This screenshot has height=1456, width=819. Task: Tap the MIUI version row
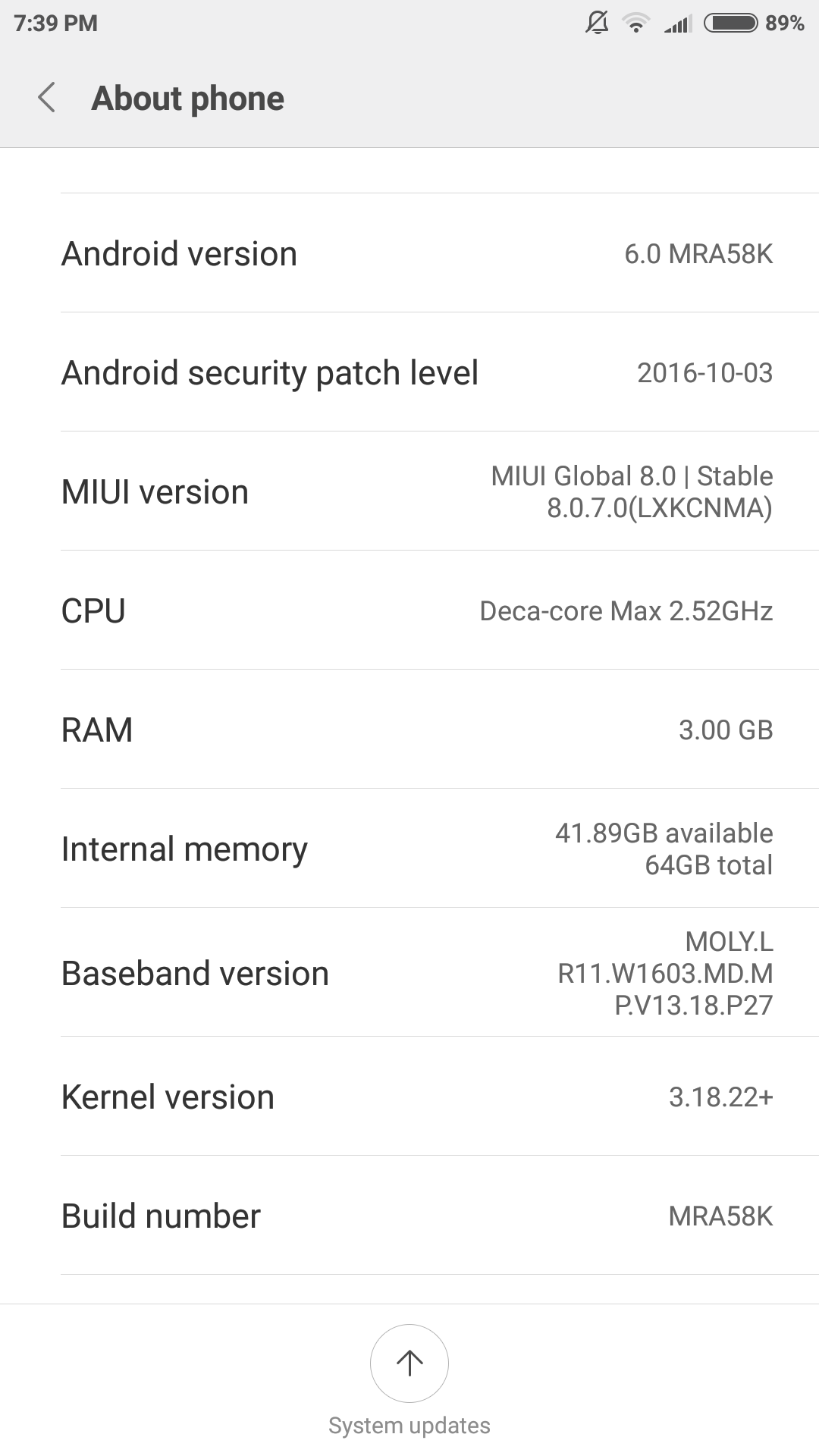[409, 491]
